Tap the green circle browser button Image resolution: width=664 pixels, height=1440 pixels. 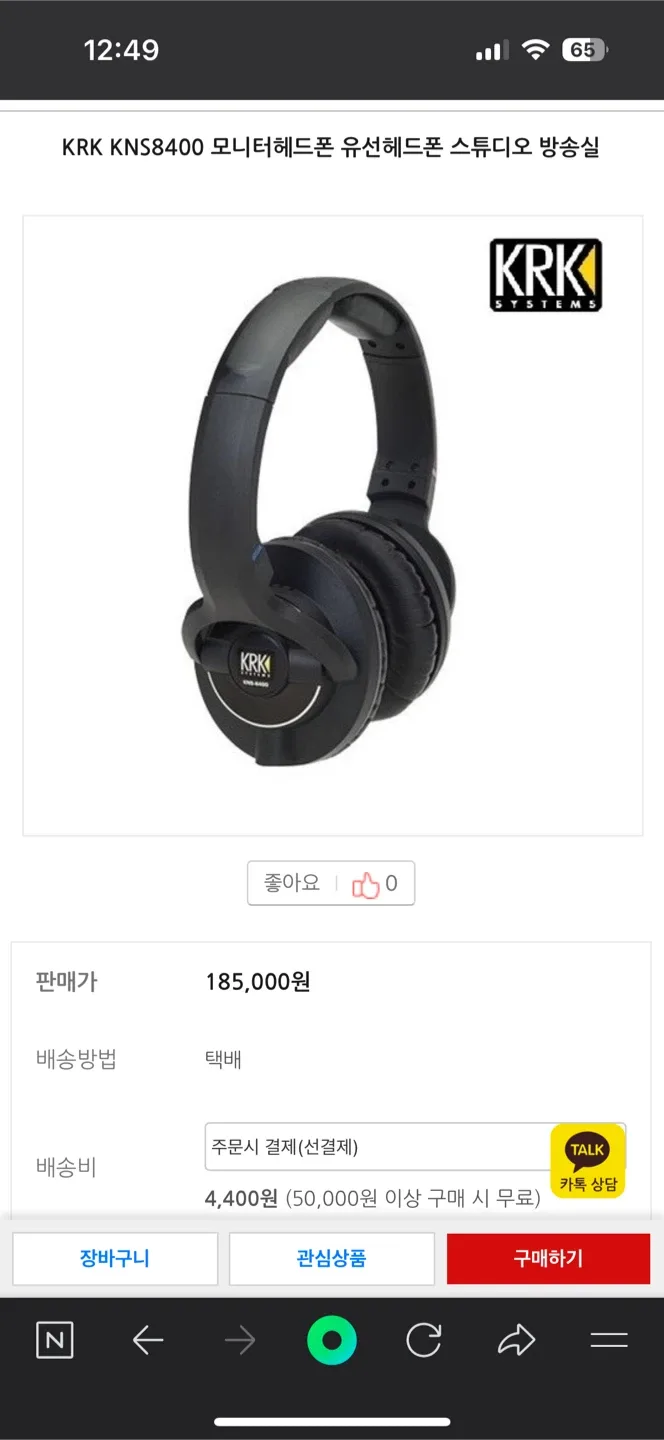point(332,1341)
